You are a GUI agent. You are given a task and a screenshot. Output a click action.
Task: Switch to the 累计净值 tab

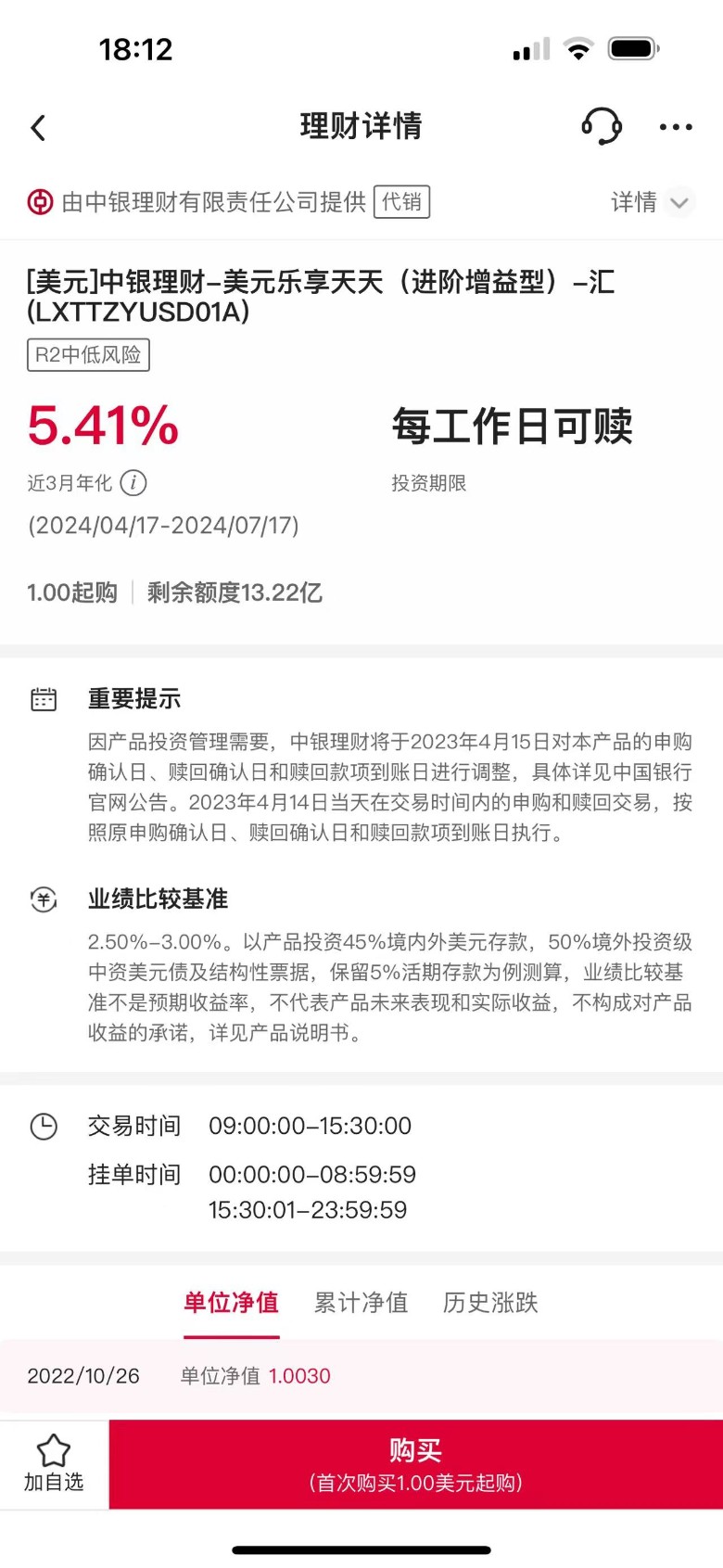[x=361, y=1303]
